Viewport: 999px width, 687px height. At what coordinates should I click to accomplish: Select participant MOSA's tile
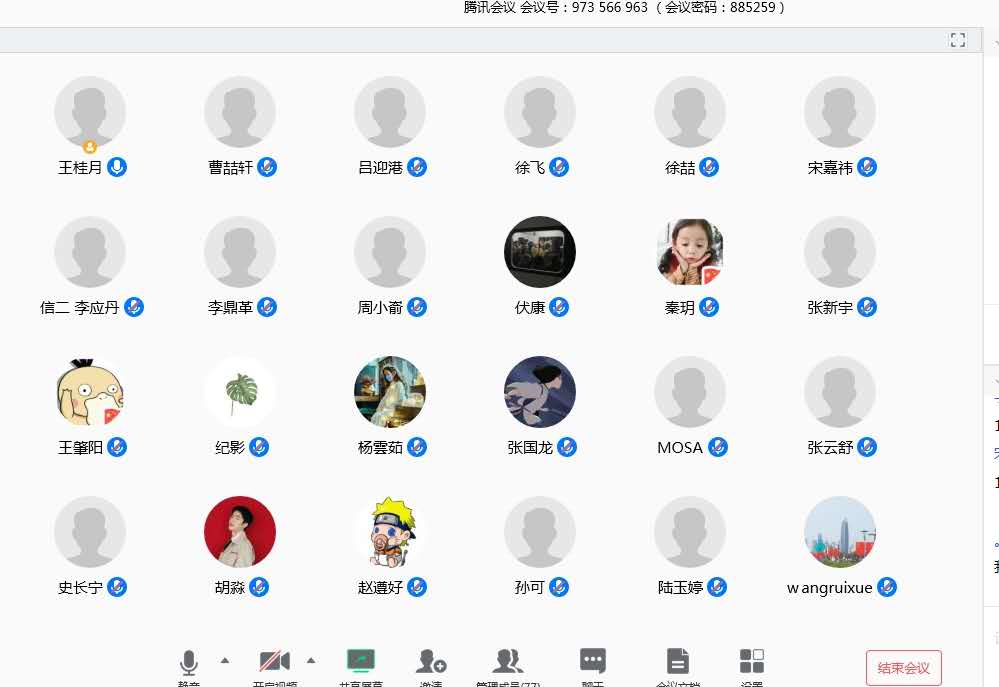[x=690, y=392]
